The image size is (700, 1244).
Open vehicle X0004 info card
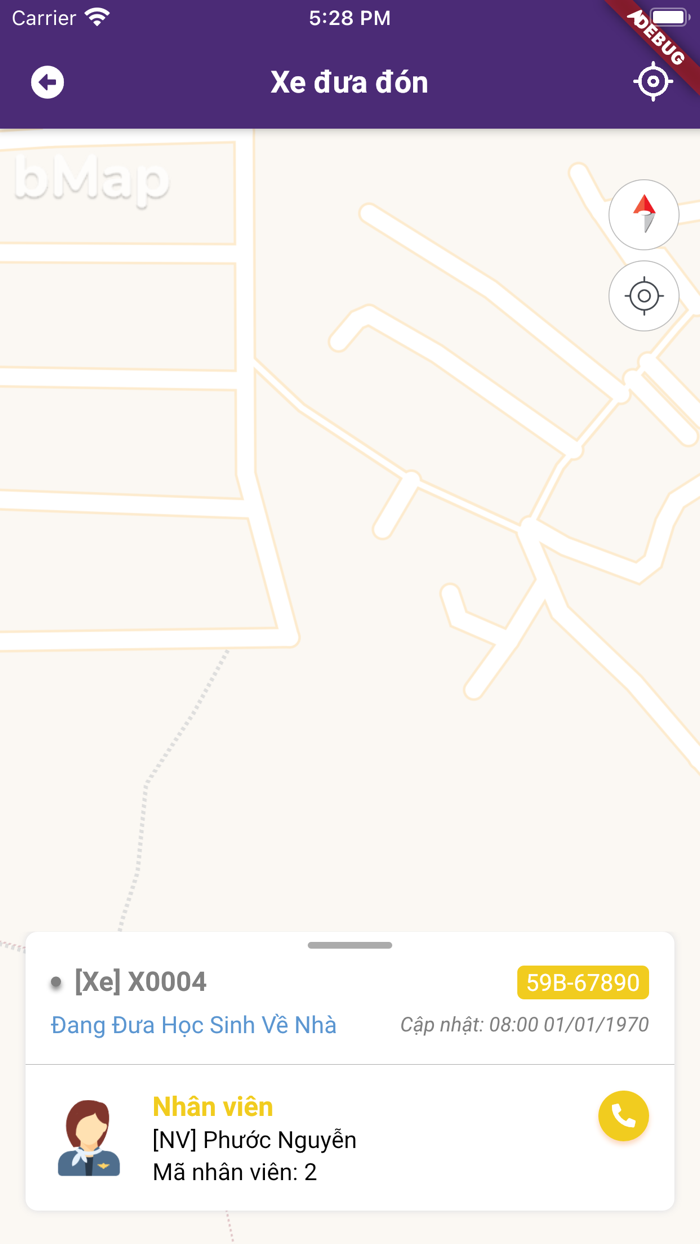[x=350, y=1000]
